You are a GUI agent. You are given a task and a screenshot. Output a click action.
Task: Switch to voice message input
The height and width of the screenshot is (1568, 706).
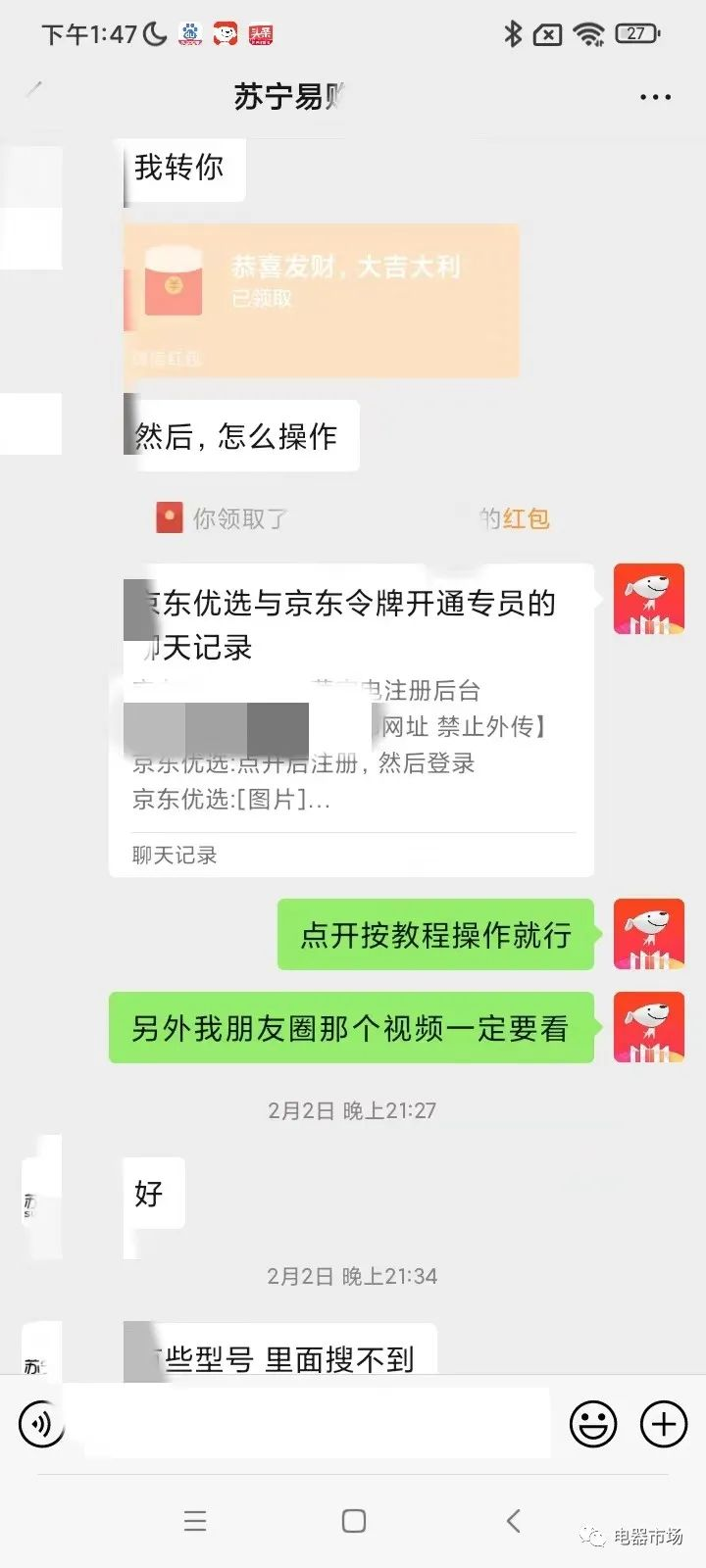pos(41,1423)
